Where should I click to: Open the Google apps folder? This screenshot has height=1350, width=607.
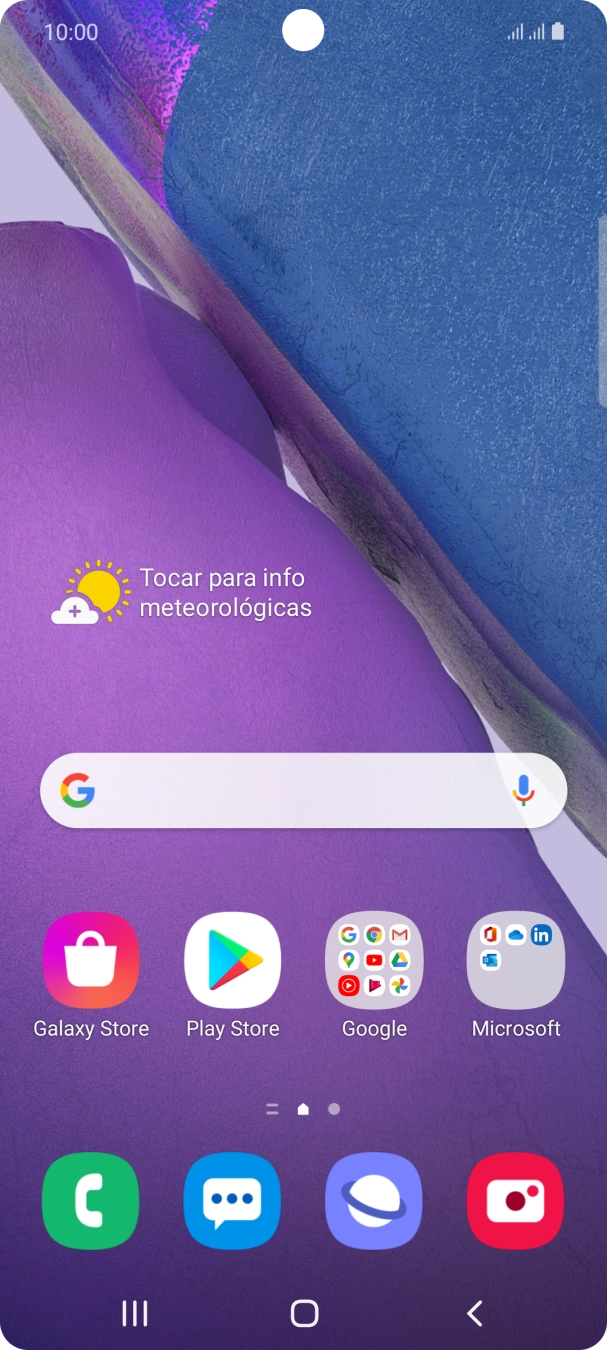point(374,961)
